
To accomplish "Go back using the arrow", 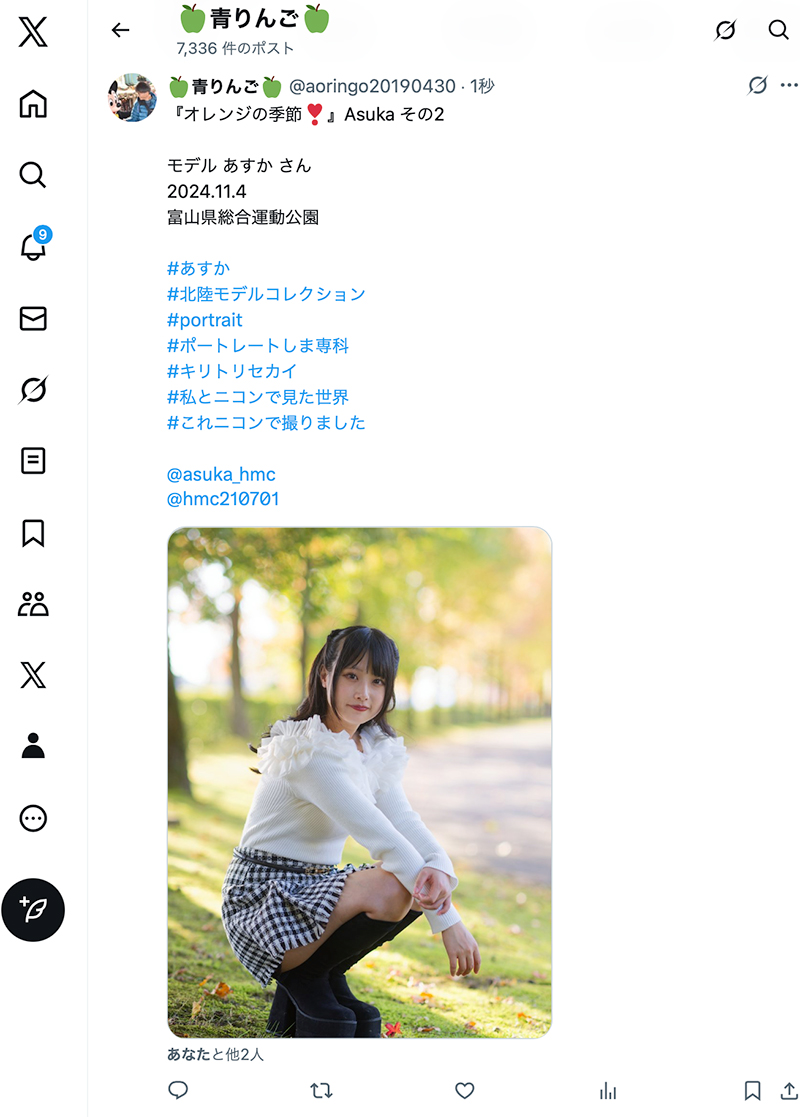I will (x=121, y=30).
